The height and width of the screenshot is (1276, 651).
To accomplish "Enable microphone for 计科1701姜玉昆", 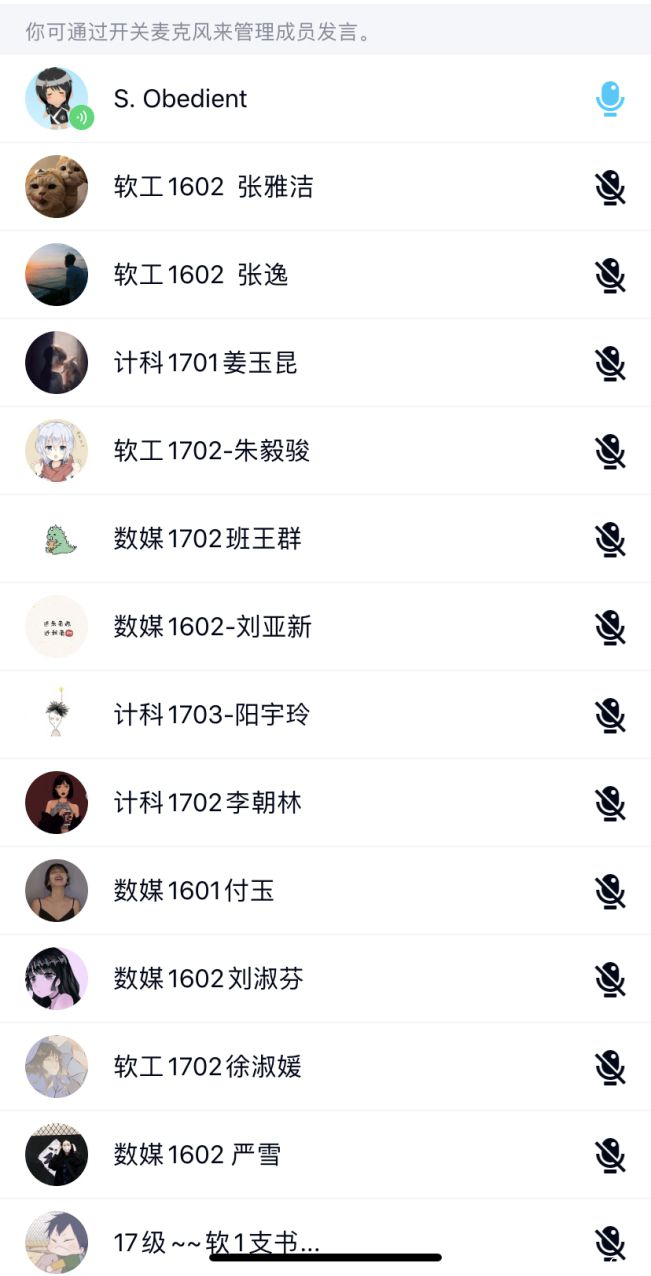I will (610, 363).
